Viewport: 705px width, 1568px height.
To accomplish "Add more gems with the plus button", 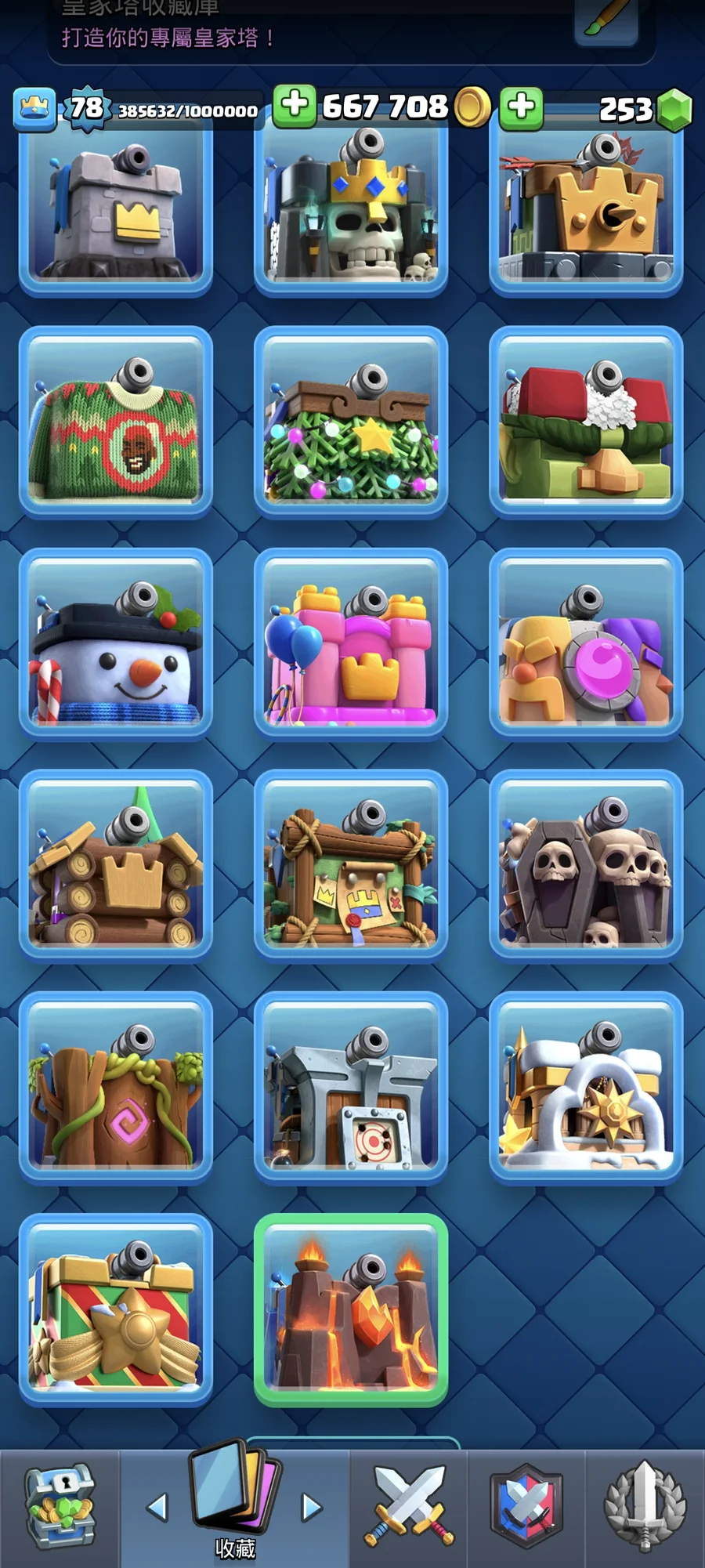I will coord(522,107).
